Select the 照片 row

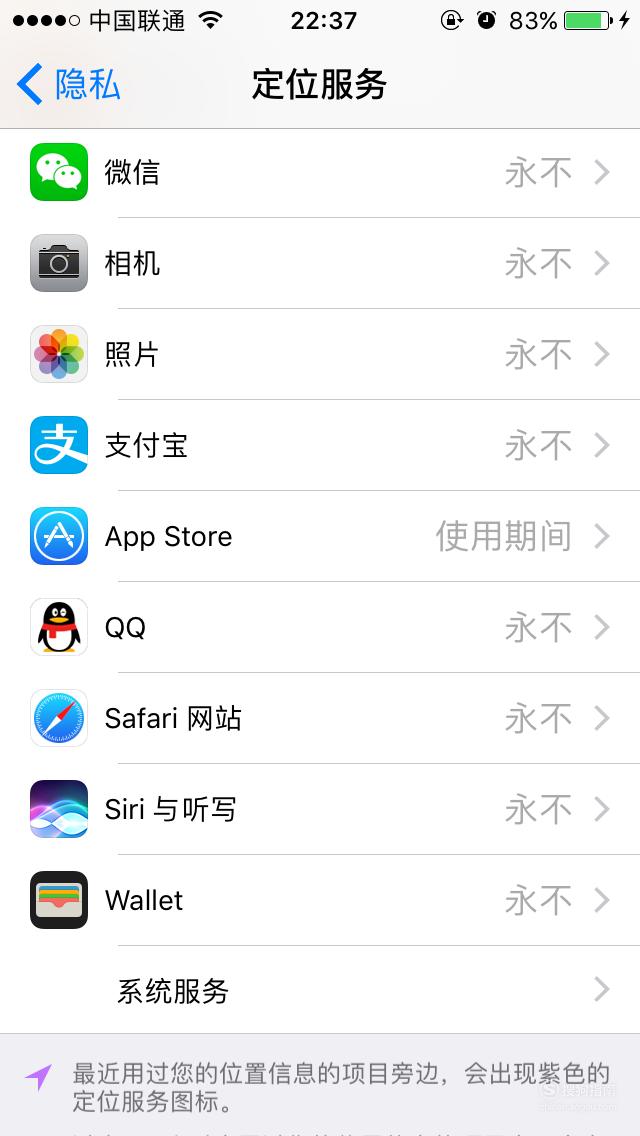point(320,354)
